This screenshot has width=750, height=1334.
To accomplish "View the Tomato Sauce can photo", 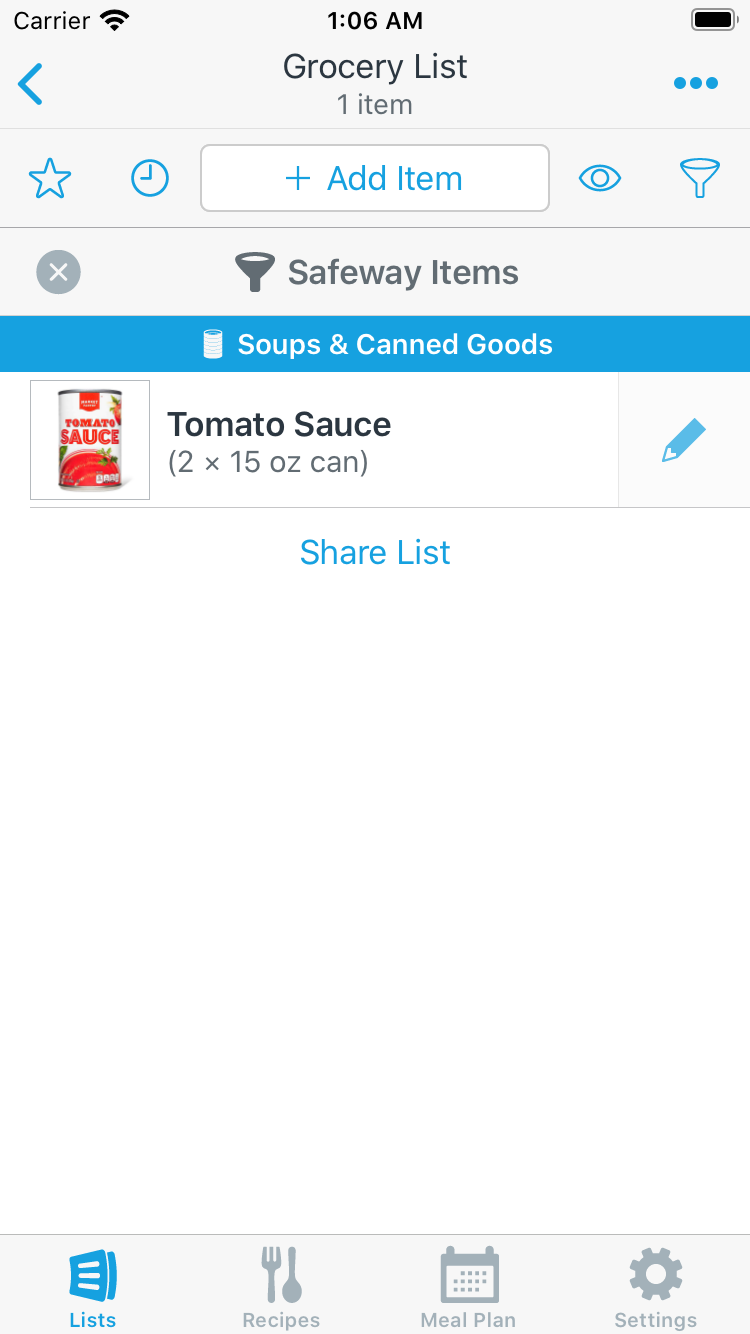I will point(90,440).
